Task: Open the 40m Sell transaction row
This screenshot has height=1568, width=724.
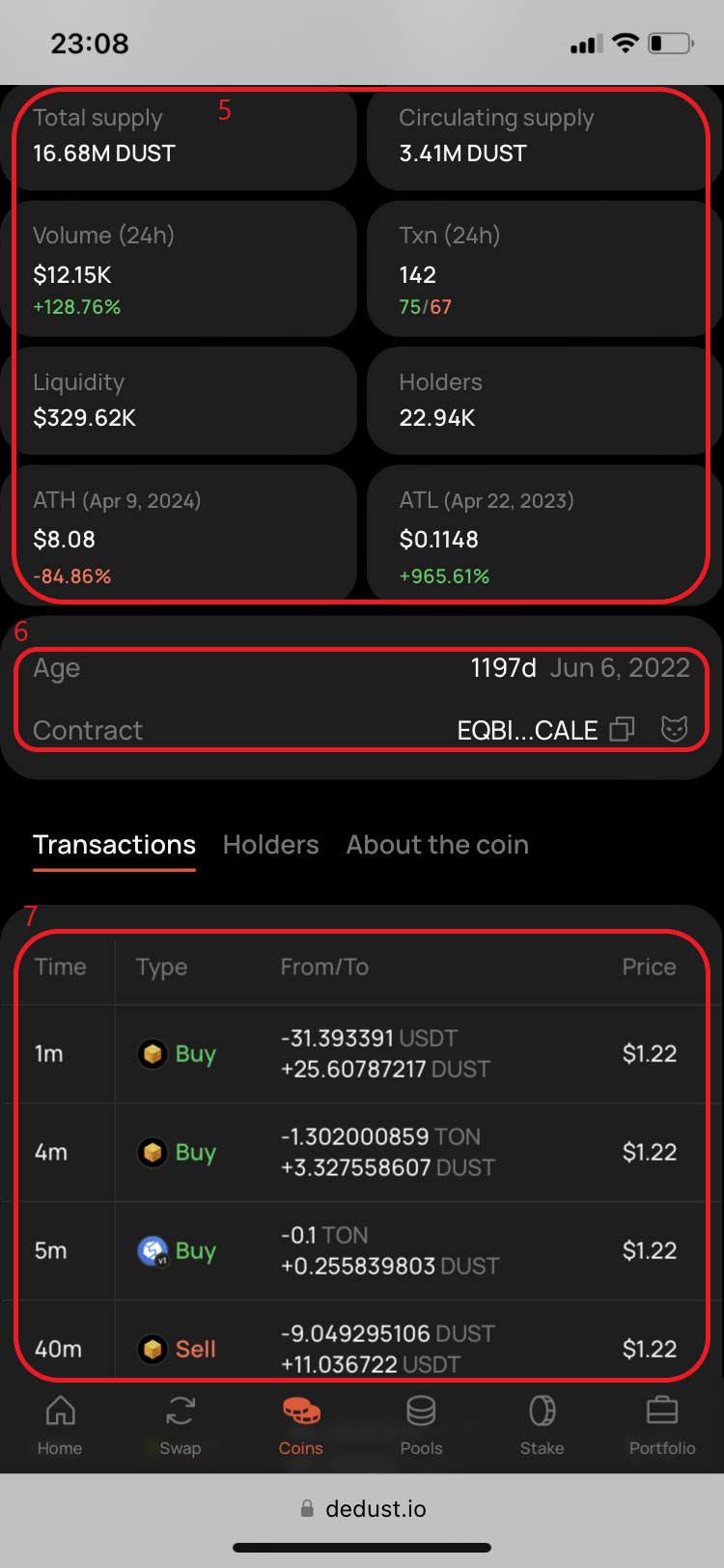Action: tap(362, 1348)
